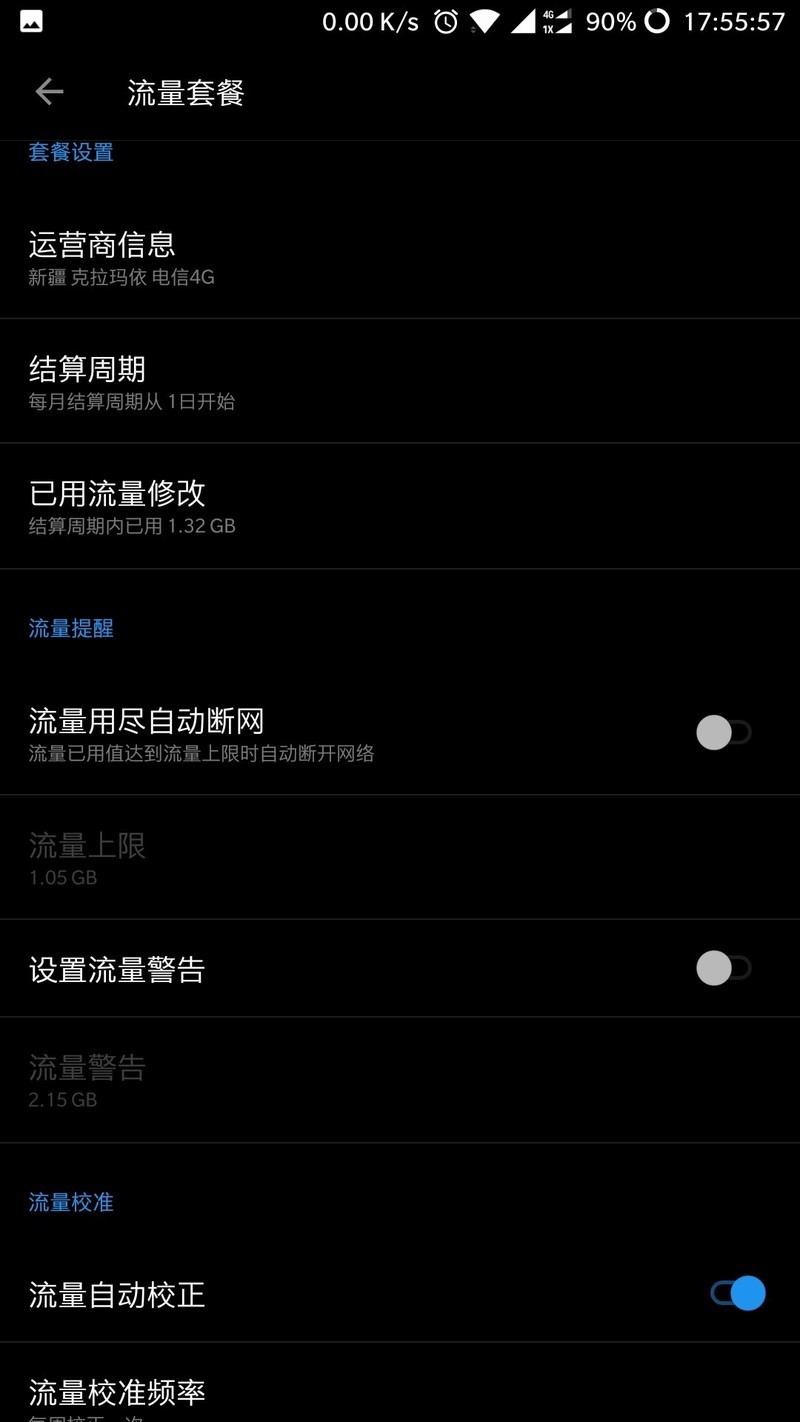Tap the data saver circle icon
This screenshot has width=800, height=1422.
click(655, 20)
